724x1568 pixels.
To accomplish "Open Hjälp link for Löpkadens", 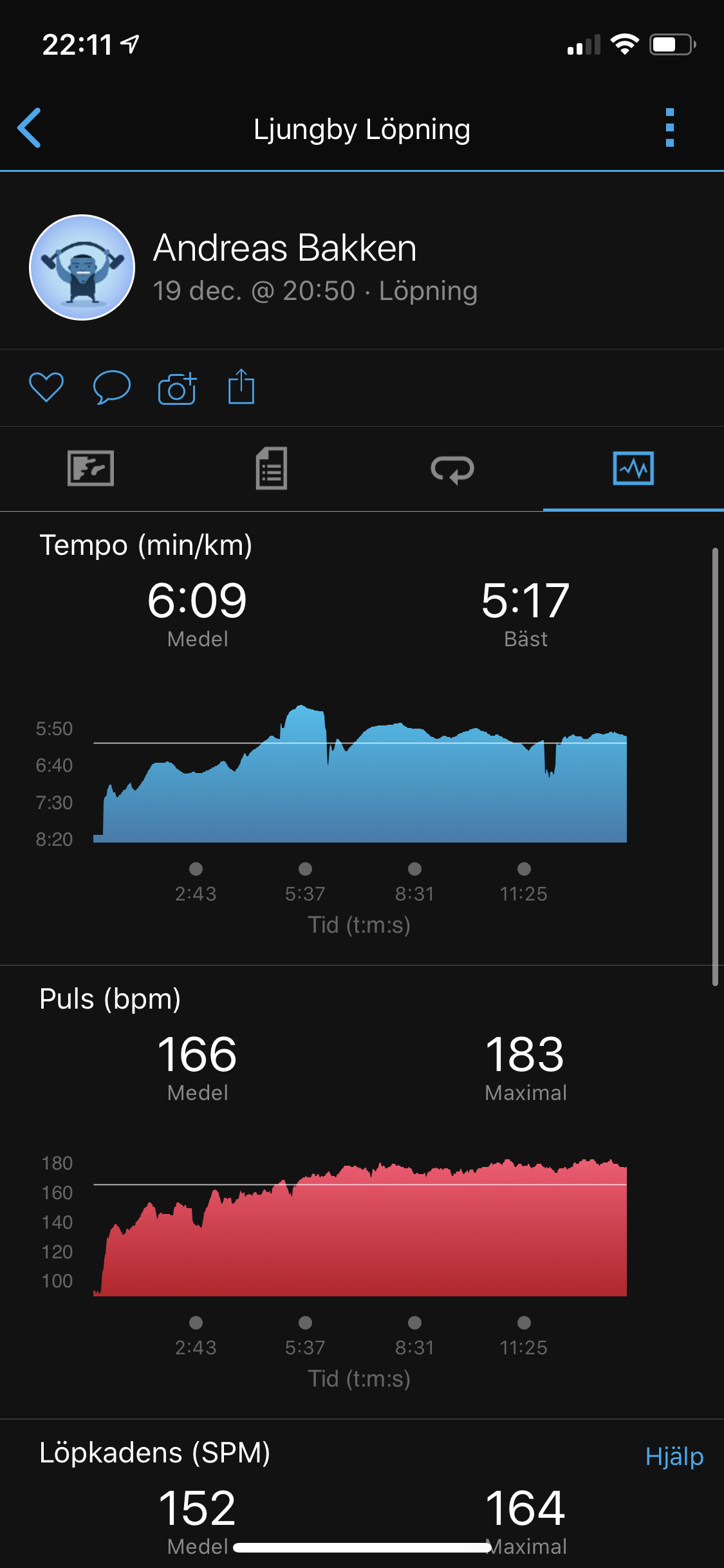I will click(x=674, y=1457).
